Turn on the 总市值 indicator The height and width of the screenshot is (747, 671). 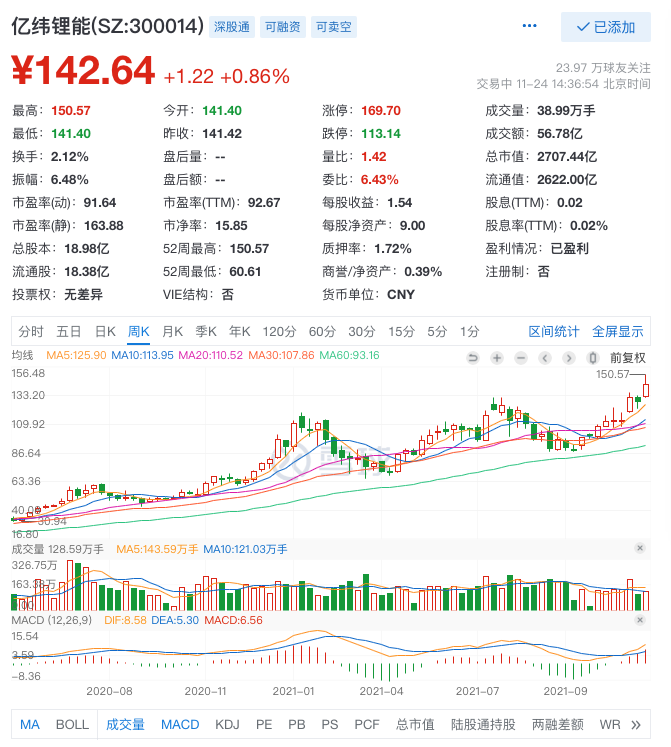415,724
